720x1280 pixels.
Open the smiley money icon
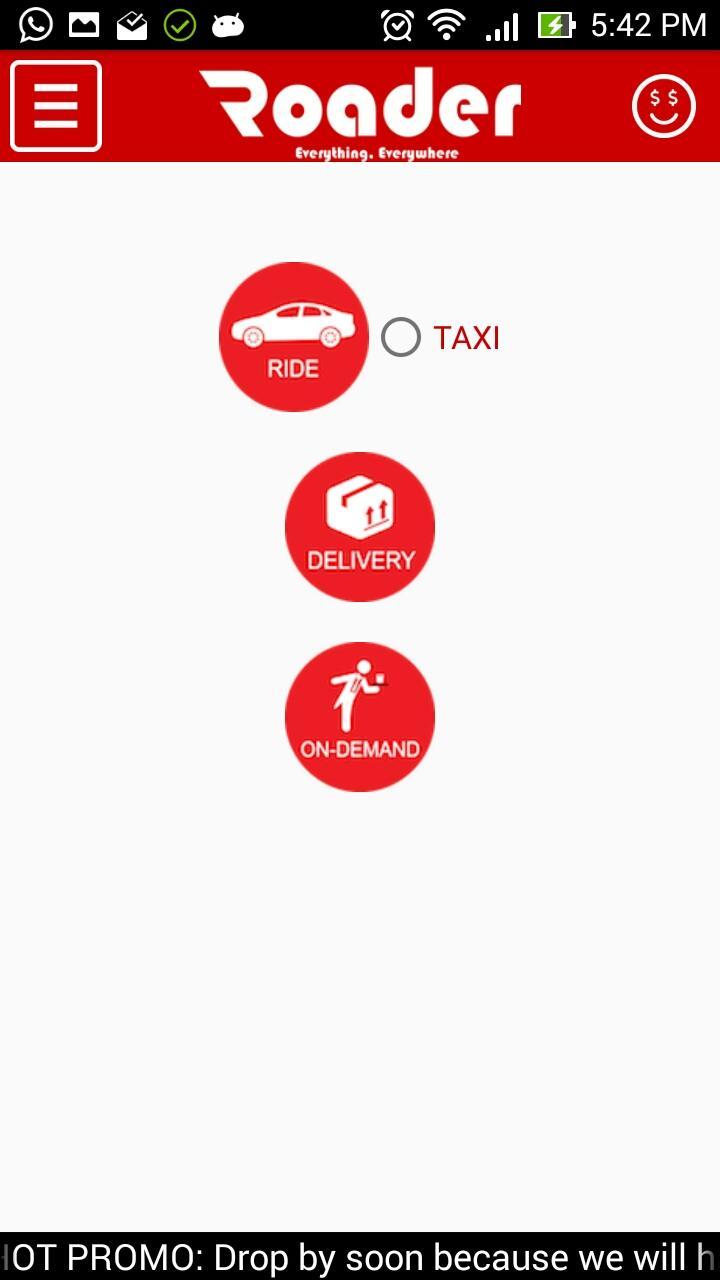point(663,105)
